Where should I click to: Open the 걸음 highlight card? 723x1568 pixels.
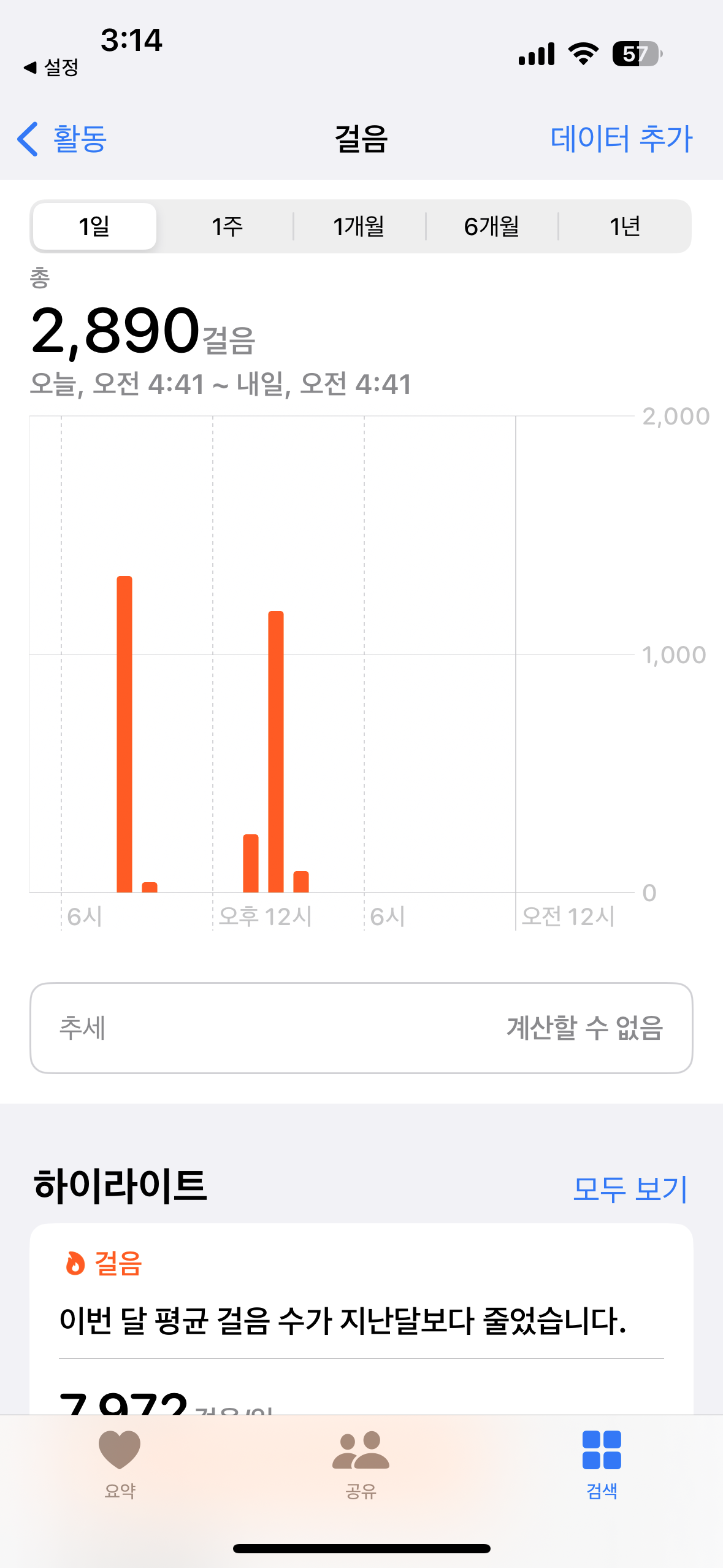[x=361, y=1319]
